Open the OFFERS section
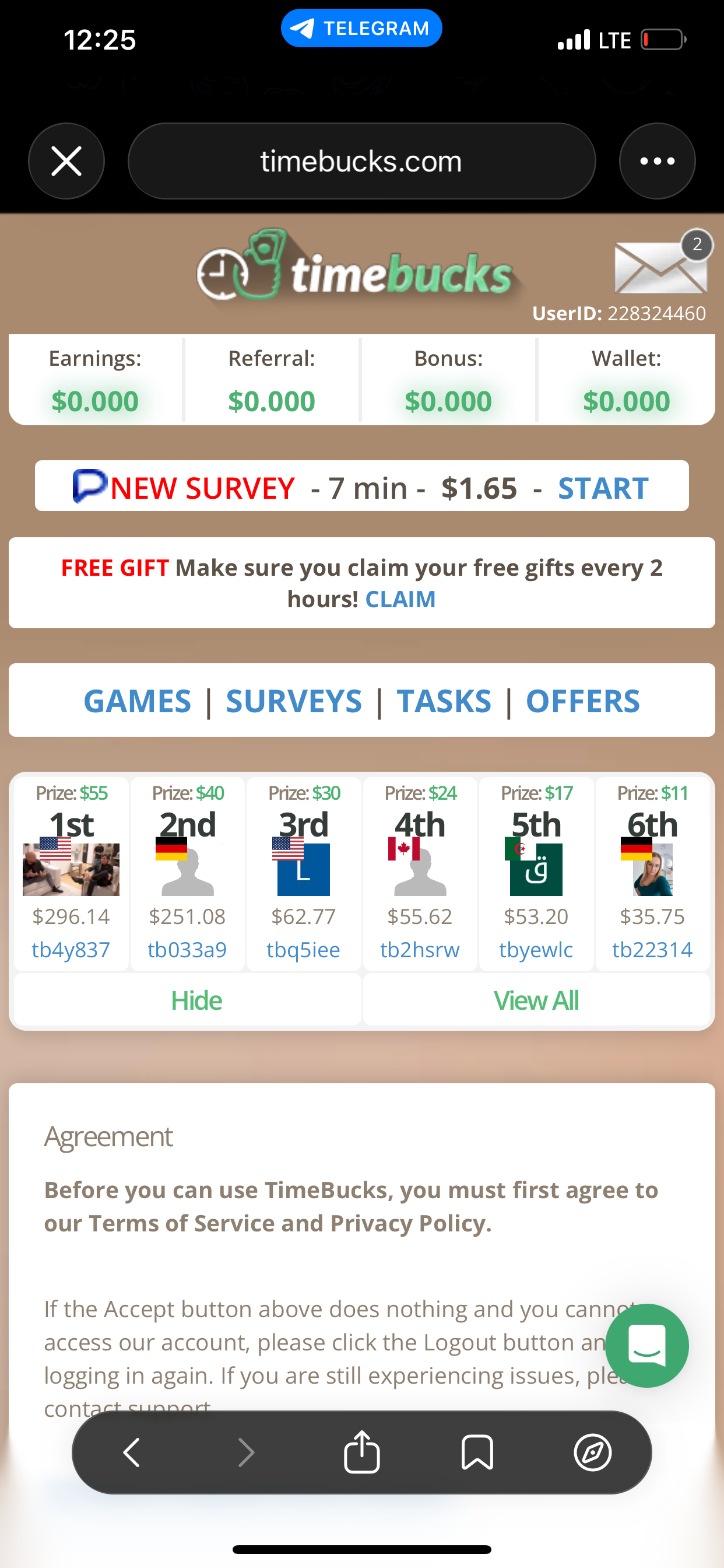The height and width of the screenshot is (1568, 724). coord(583,701)
